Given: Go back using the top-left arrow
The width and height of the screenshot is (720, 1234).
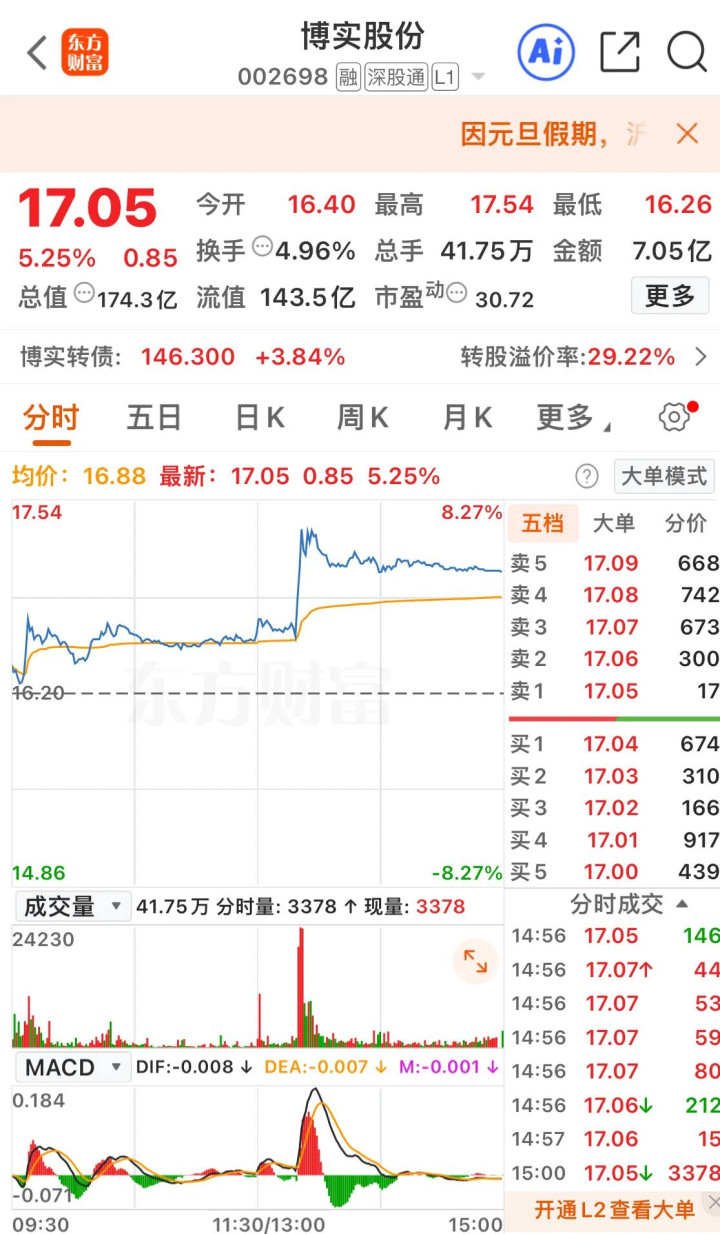Looking at the screenshot, I should [x=37, y=52].
